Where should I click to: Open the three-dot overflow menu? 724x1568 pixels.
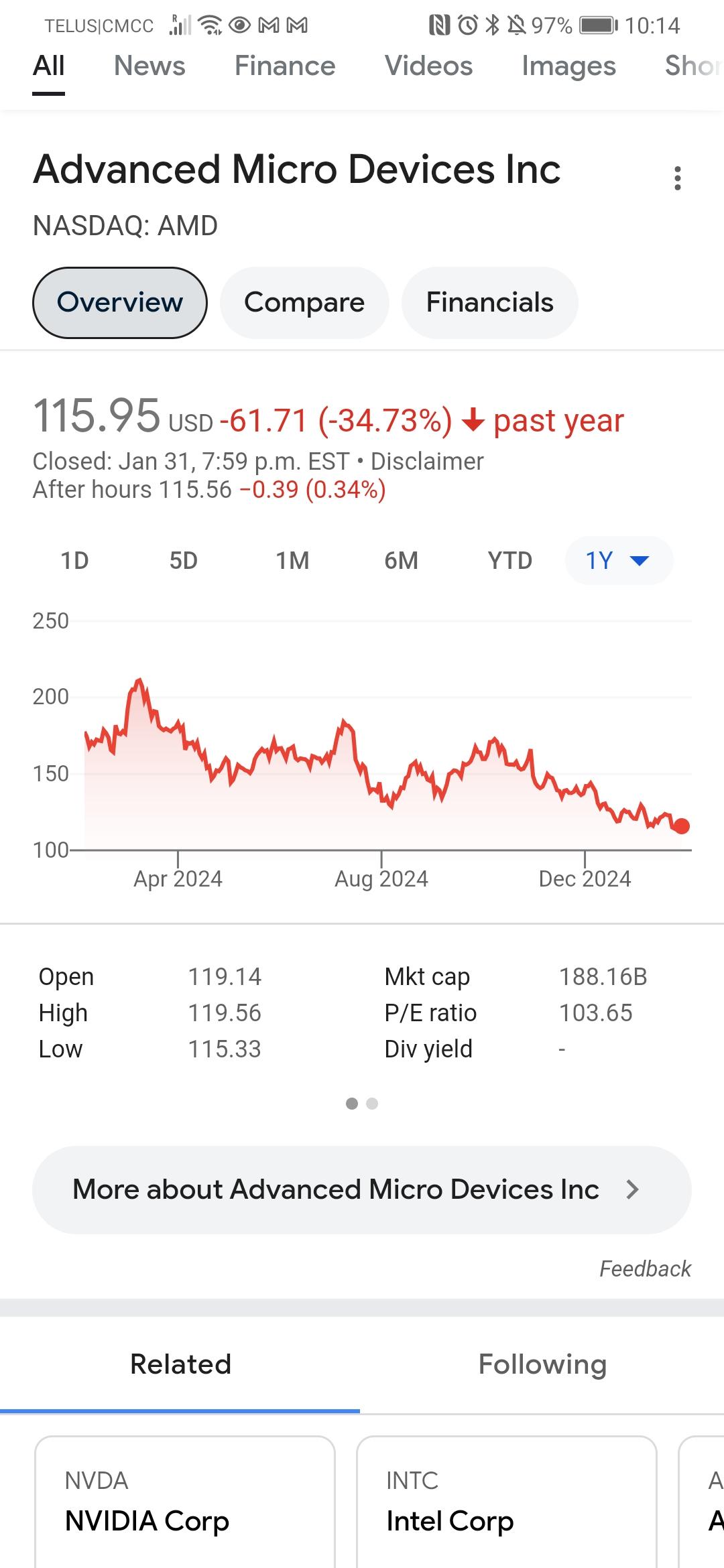click(x=678, y=178)
